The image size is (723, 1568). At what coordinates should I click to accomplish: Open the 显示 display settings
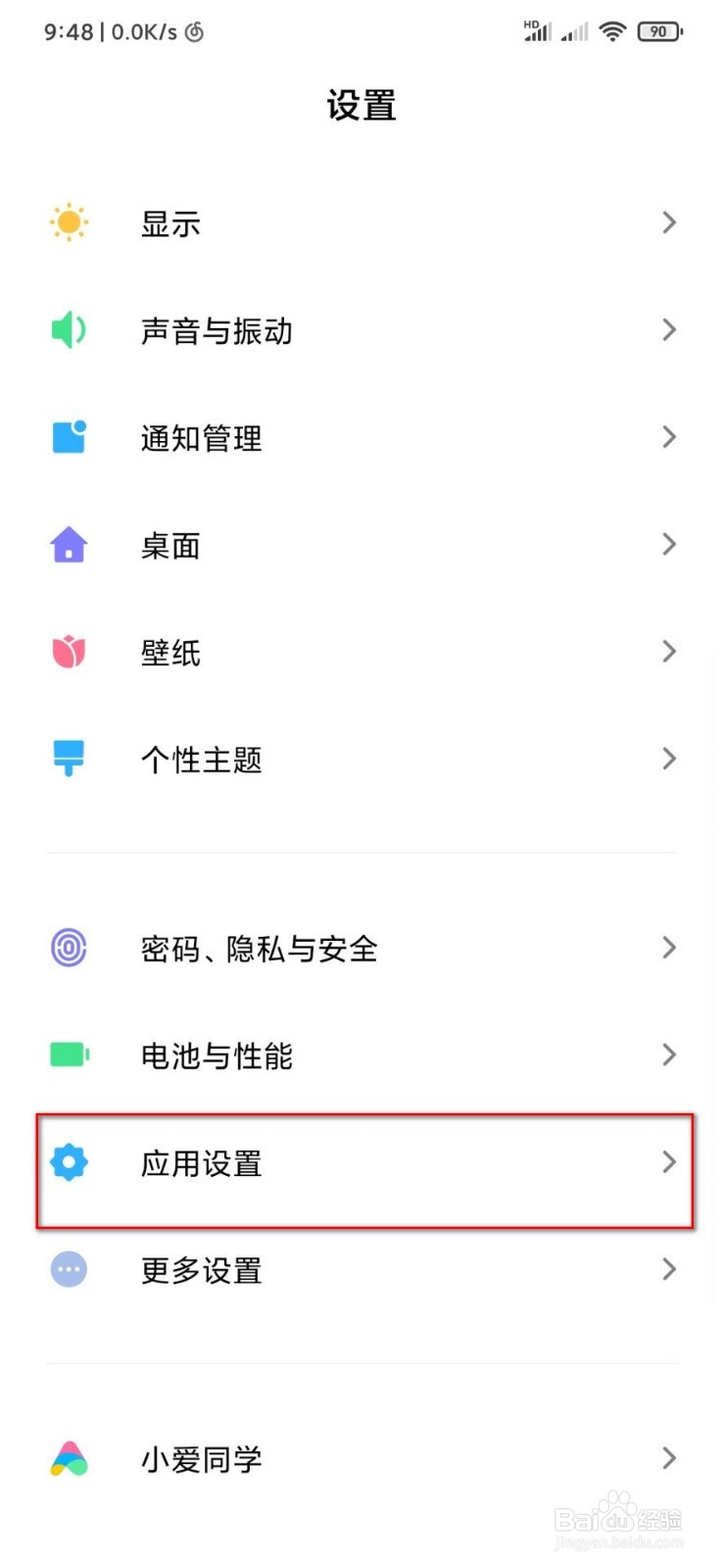coord(361,223)
